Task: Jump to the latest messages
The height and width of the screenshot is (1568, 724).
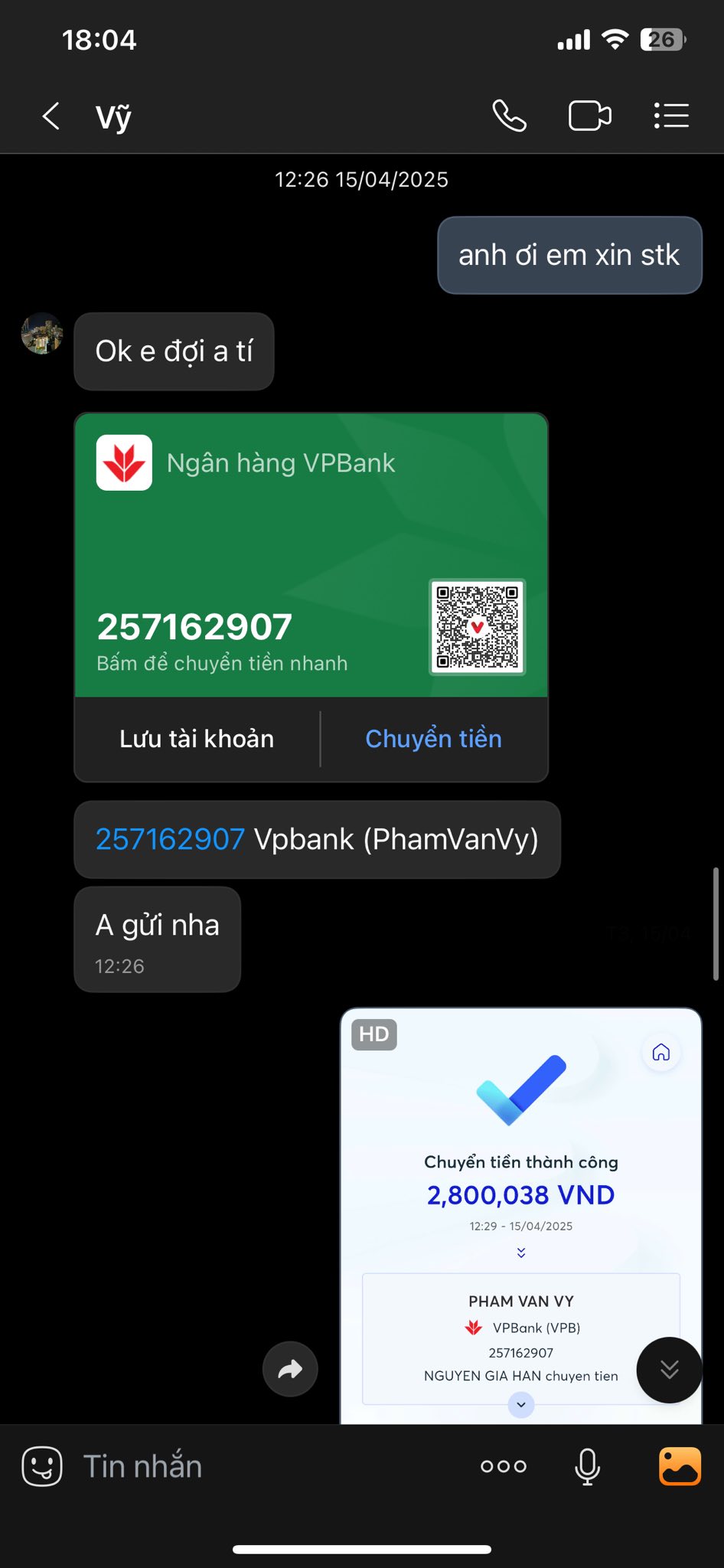Action: 669,1370
